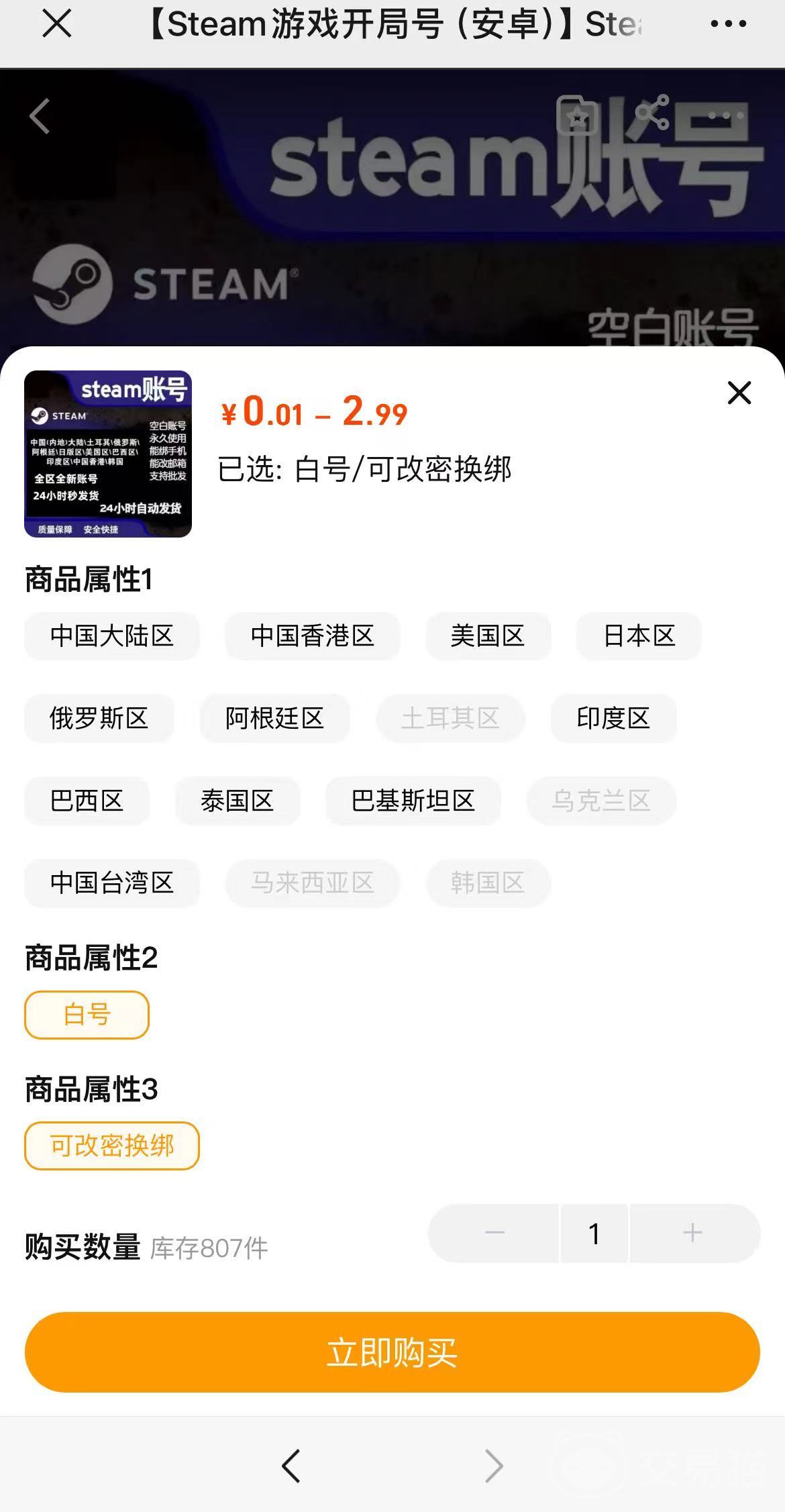The width and height of the screenshot is (785, 1512).
Task: Close the web page with the top X
Action: tap(57, 25)
